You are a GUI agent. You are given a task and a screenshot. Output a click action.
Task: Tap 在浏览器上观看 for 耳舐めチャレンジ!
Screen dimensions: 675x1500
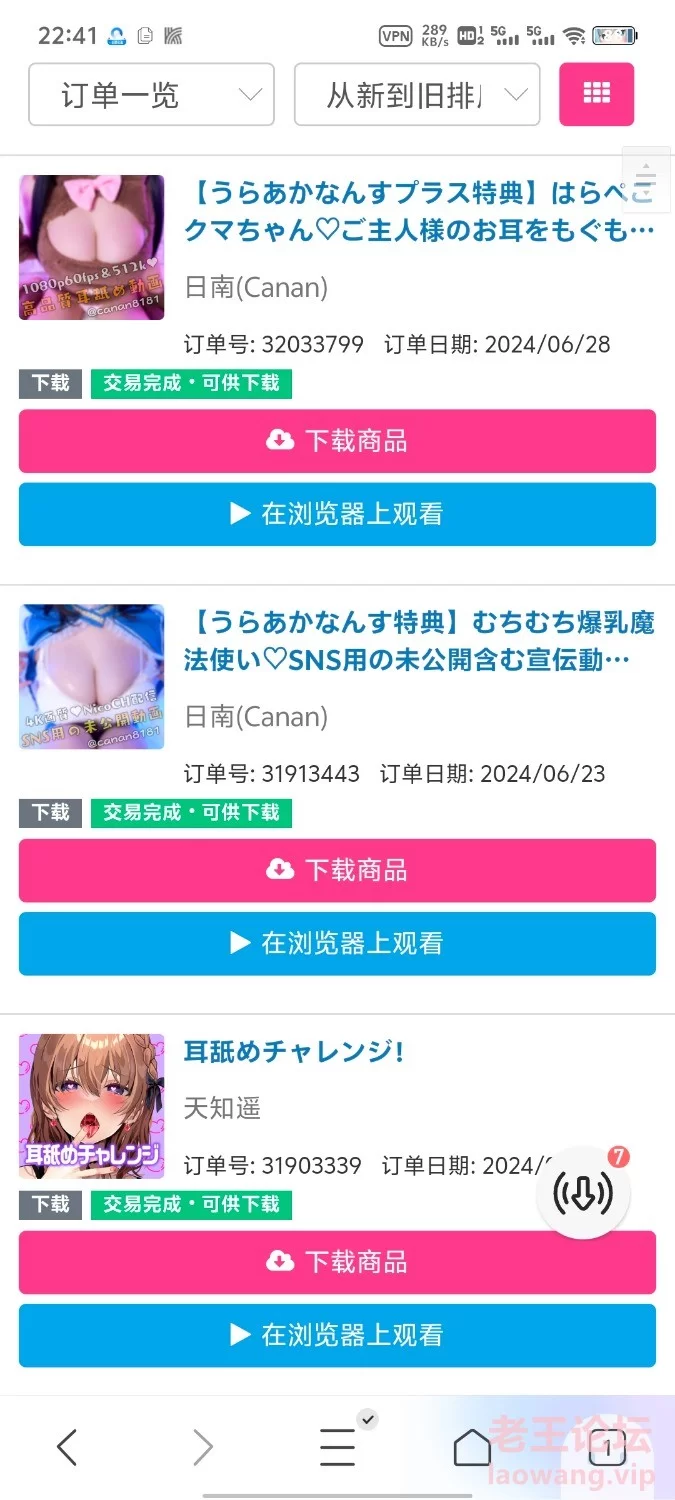click(x=337, y=1335)
